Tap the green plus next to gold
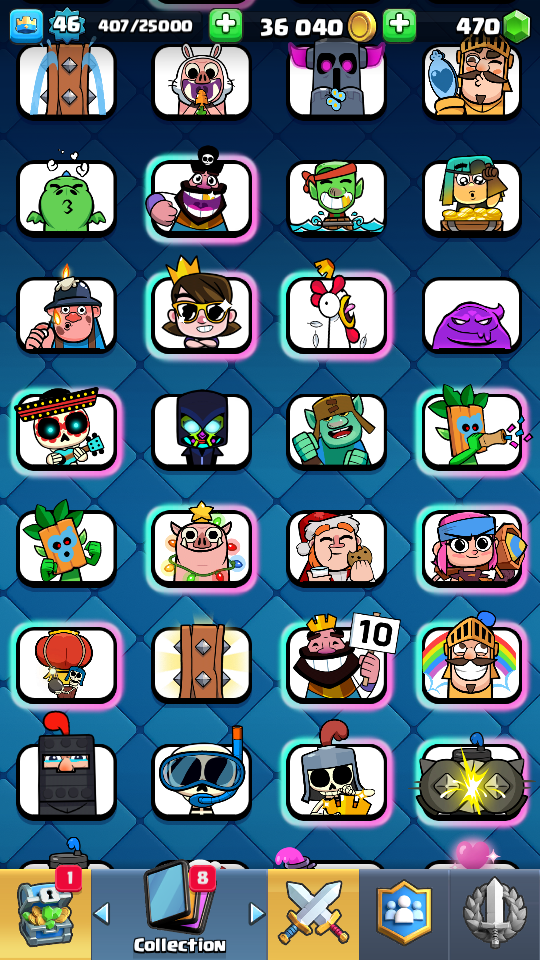This screenshot has height=960, width=540. (226, 26)
